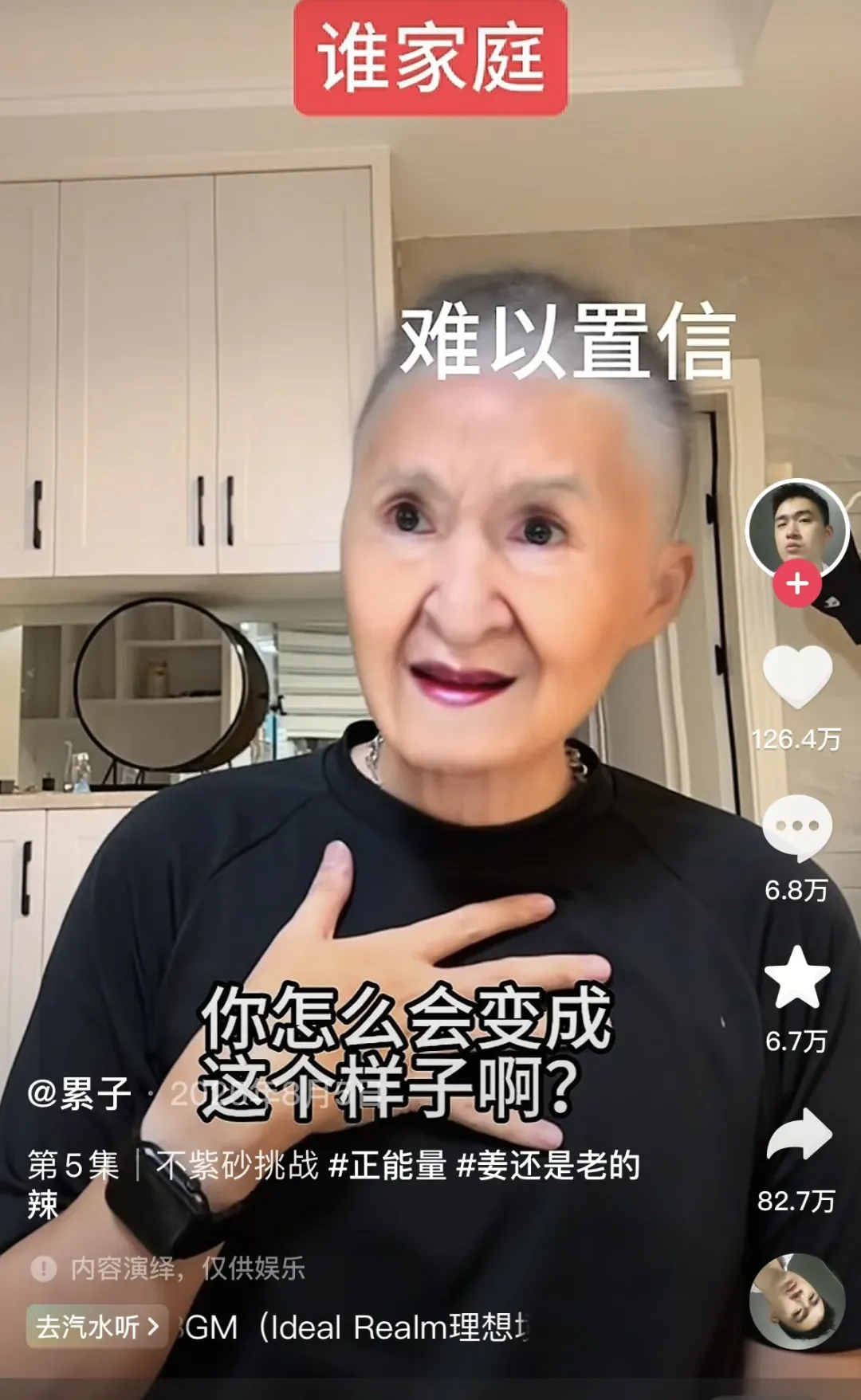Open the Ideal Realm music track
The image size is (861, 1400).
click(359, 1327)
